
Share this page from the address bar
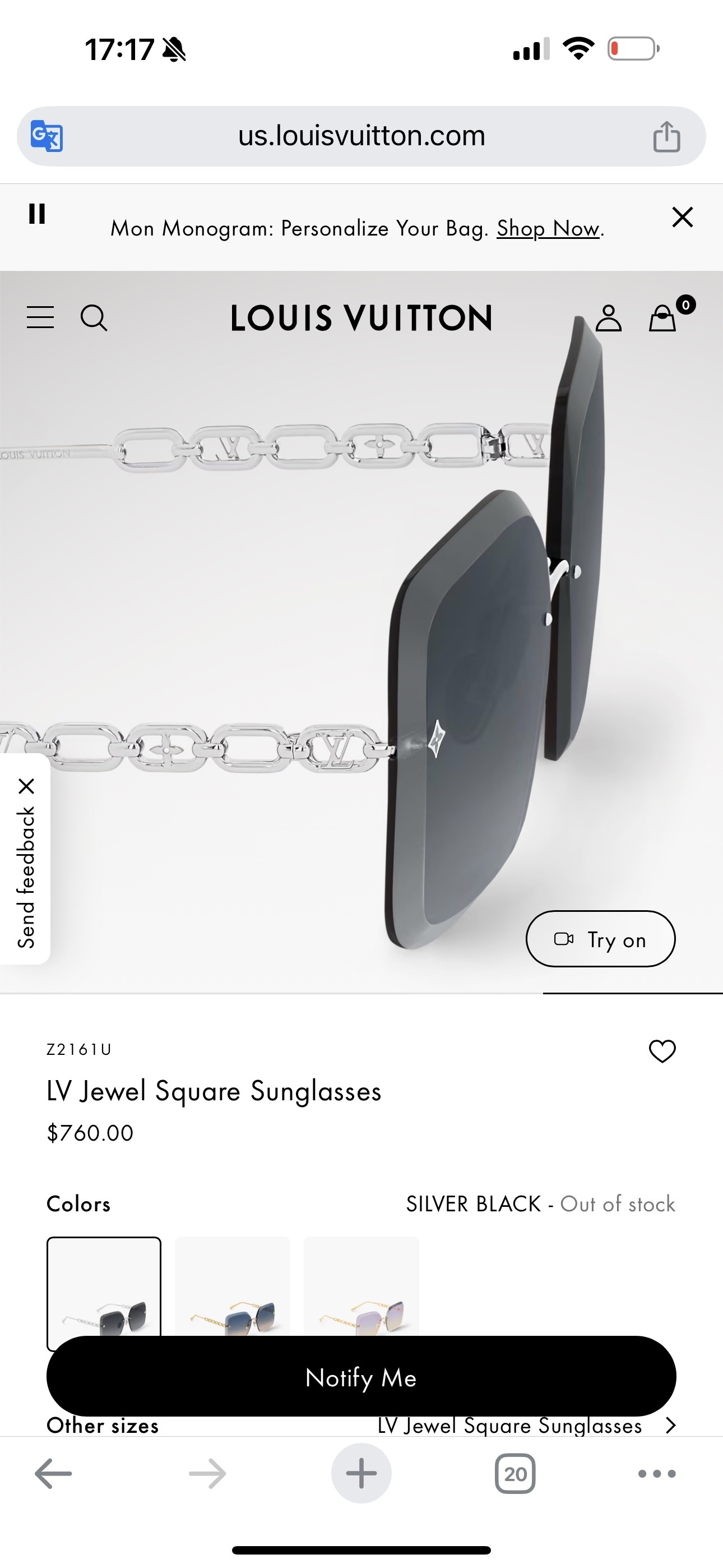666,136
